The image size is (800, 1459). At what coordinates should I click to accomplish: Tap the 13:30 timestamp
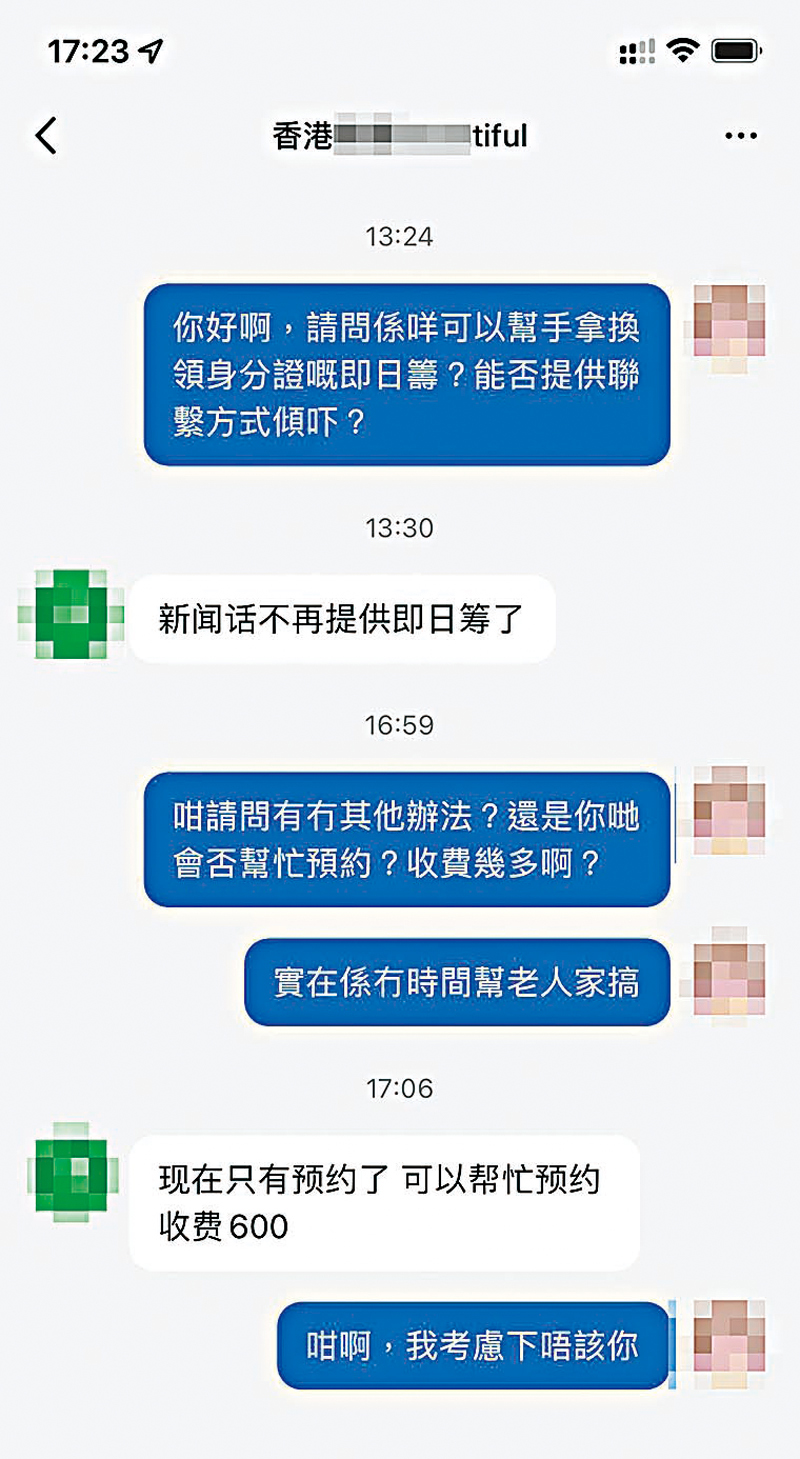[400, 529]
